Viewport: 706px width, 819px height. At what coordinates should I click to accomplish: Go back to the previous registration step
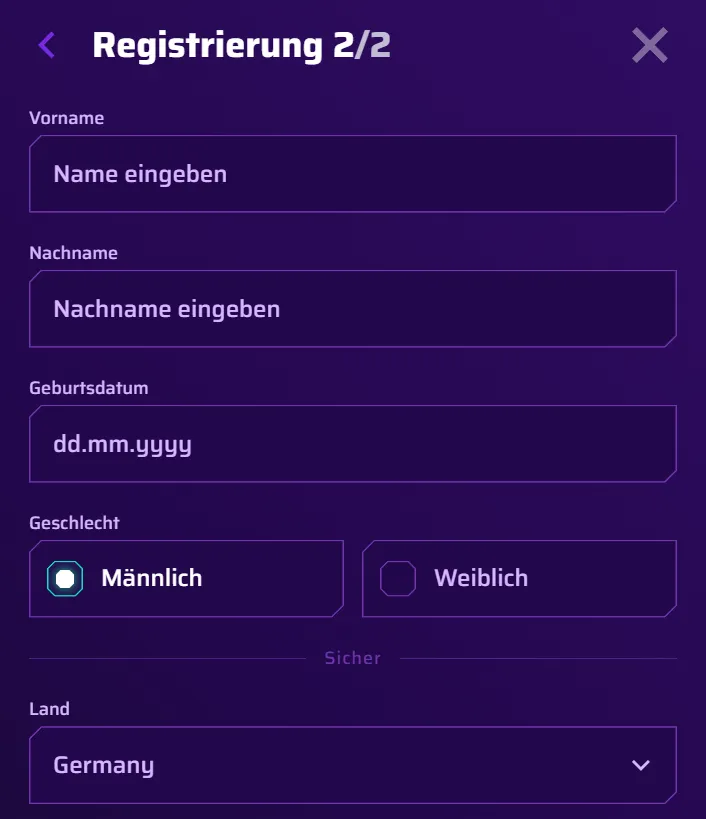(x=46, y=45)
